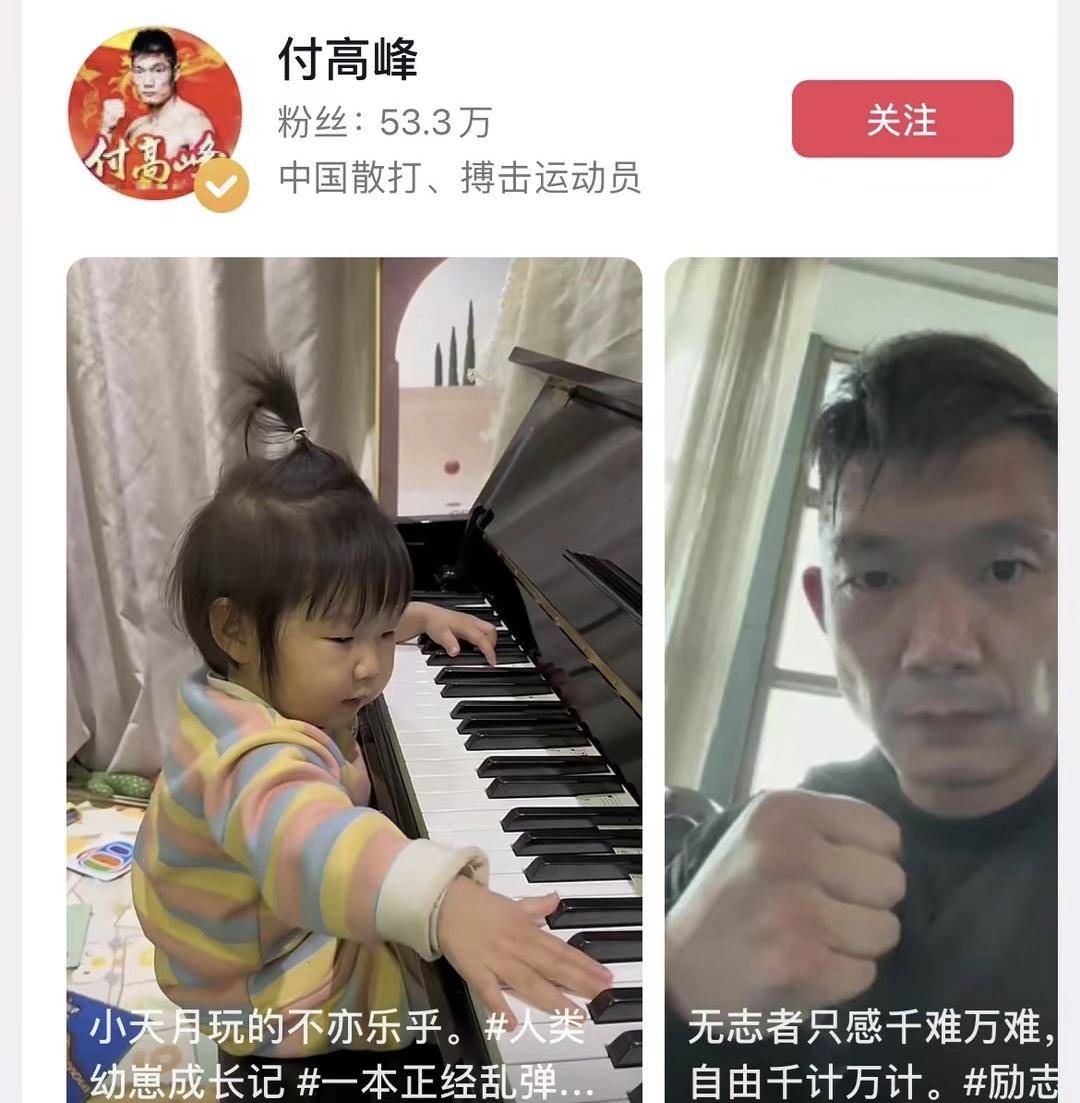Tap the 关注 follow button
Image resolution: width=1080 pixels, height=1103 pixels.
pyautogui.click(x=902, y=119)
